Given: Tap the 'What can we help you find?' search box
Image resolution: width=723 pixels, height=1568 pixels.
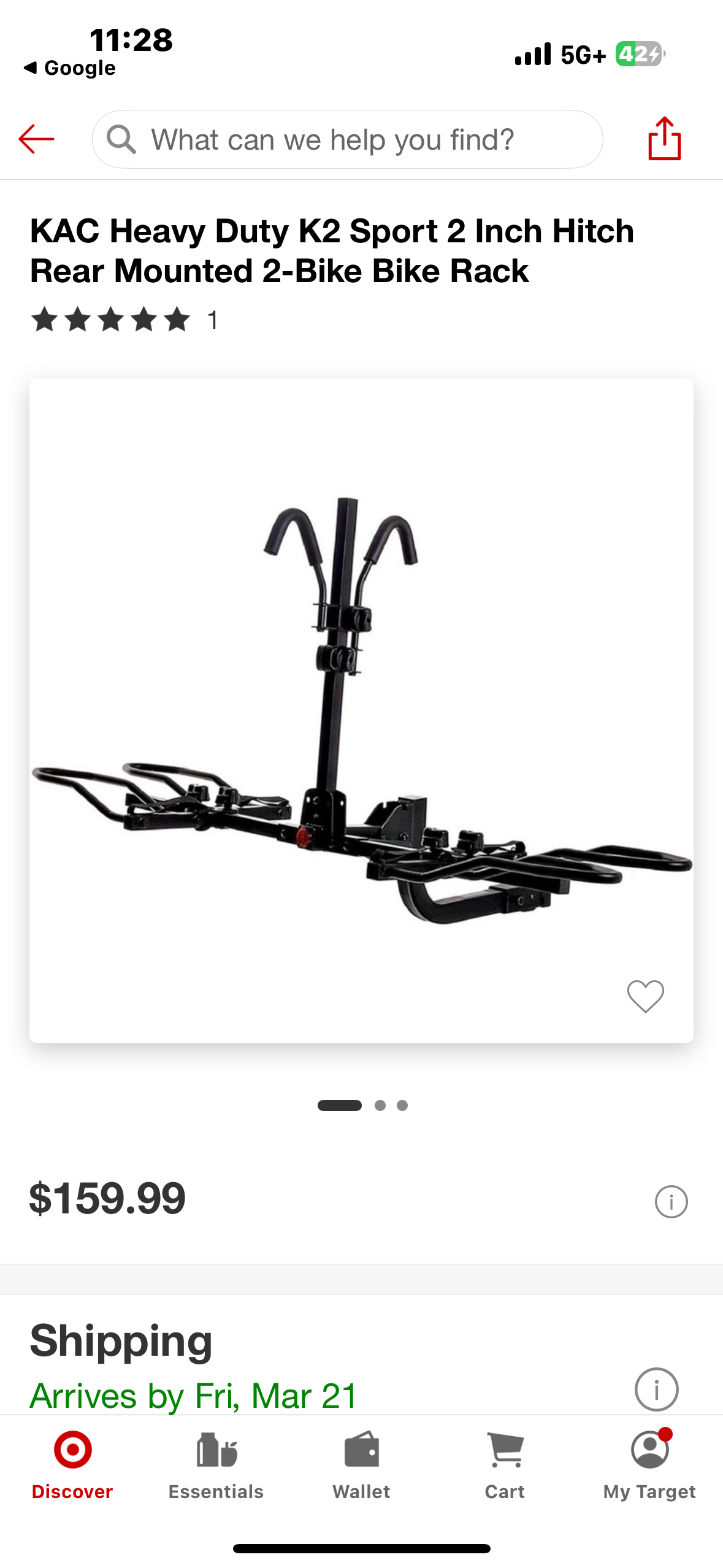Looking at the screenshot, I should click(x=347, y=140).
